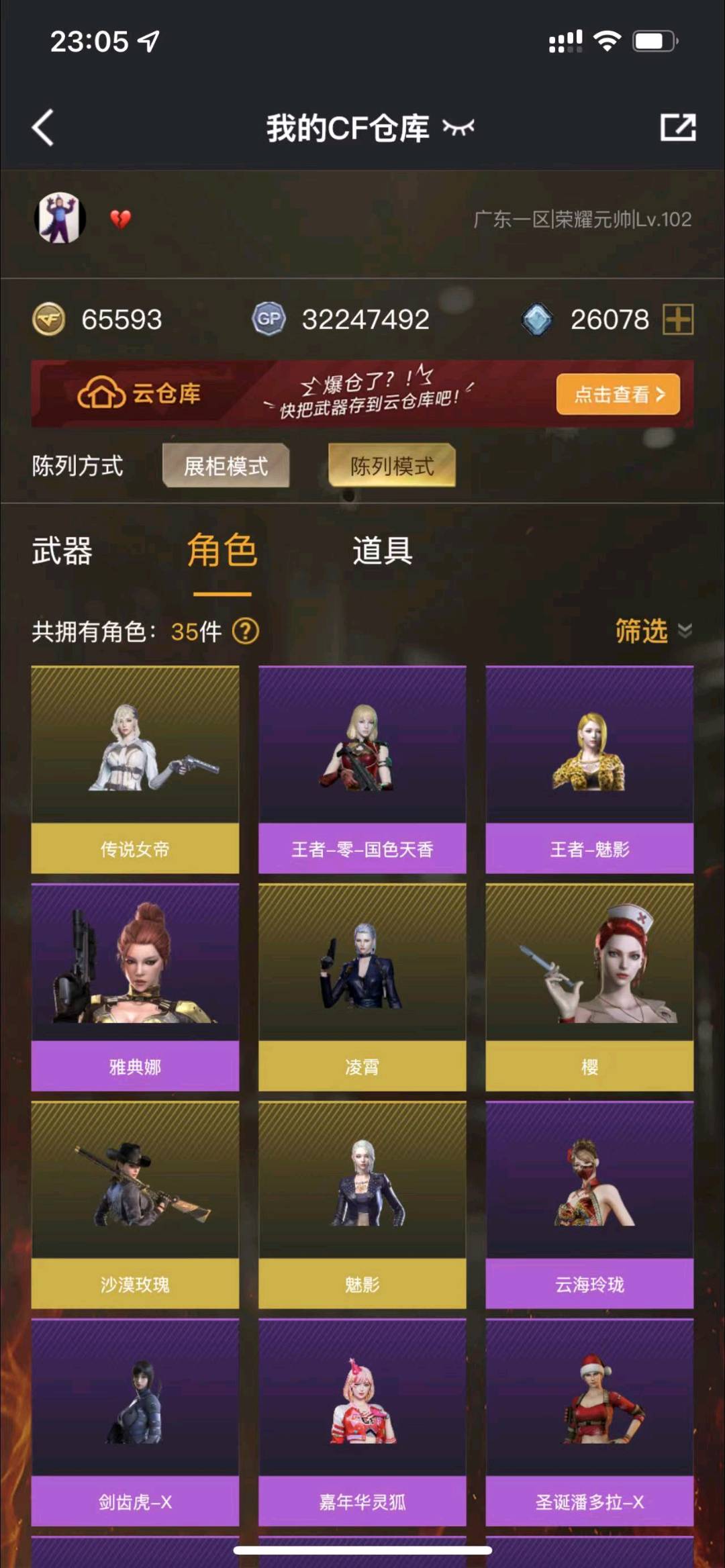Image resolution: width=725 pixels, height=1568 pixels.
Task: Open the 云海玲珑 character card
Action: coord(589,1204)
